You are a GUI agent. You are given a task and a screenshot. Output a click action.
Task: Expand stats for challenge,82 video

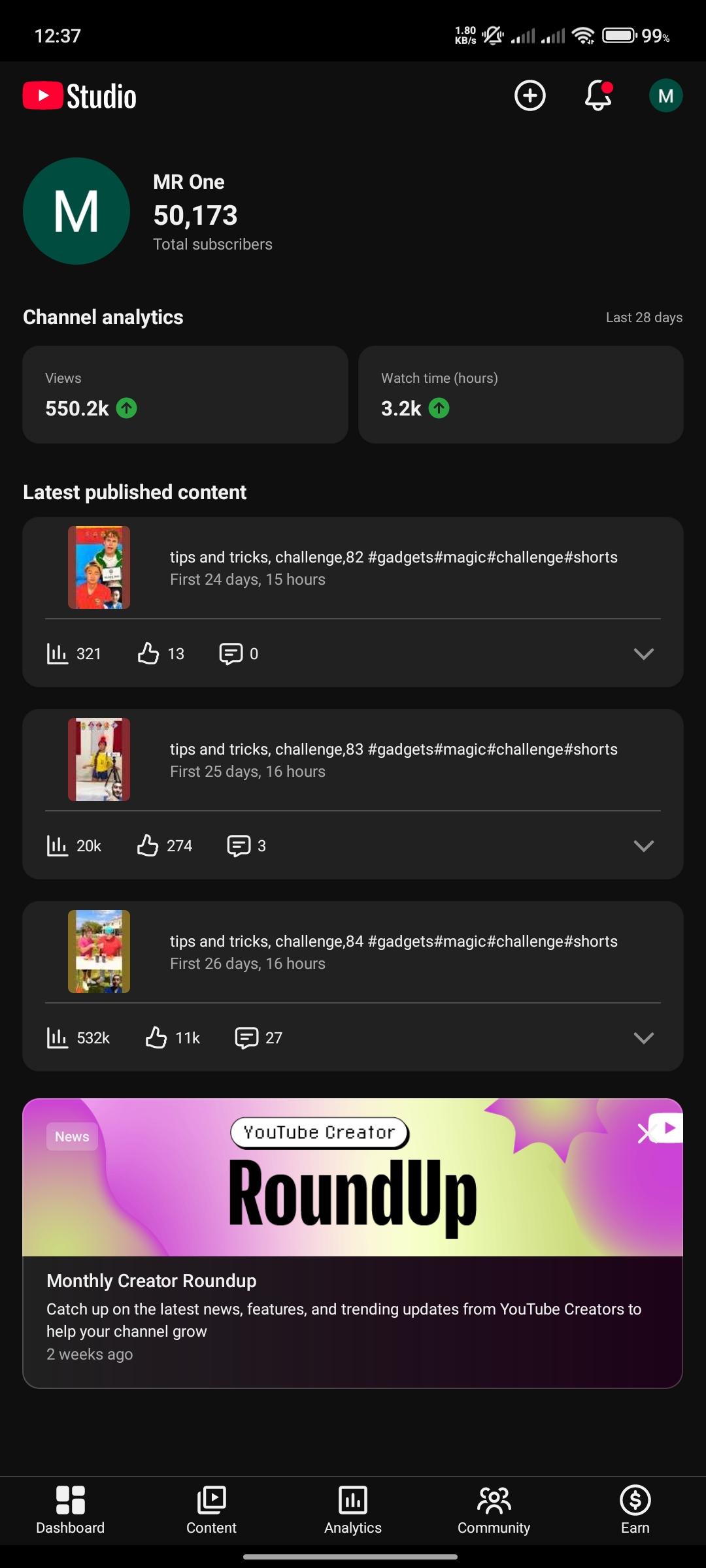point(643,654)
